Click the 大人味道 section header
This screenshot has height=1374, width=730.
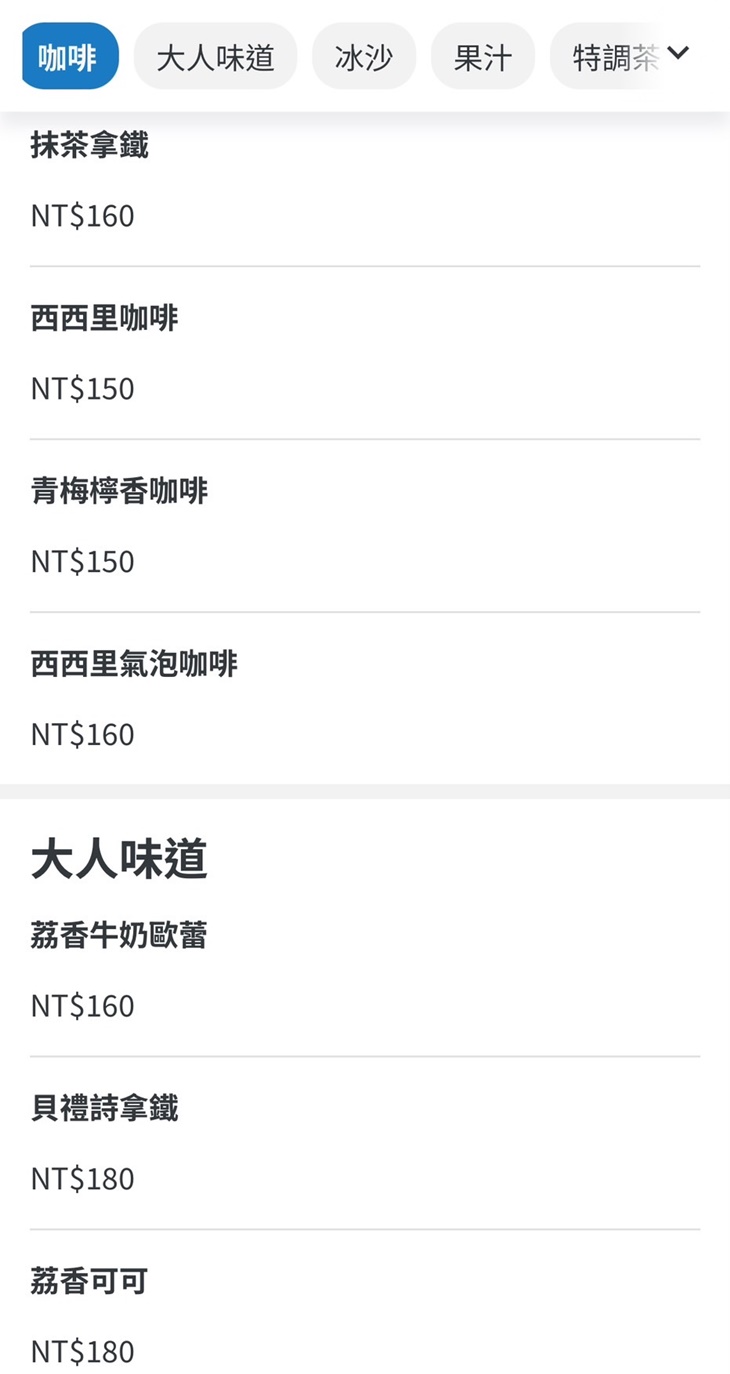pyautogui.click(x=118, y=857)
